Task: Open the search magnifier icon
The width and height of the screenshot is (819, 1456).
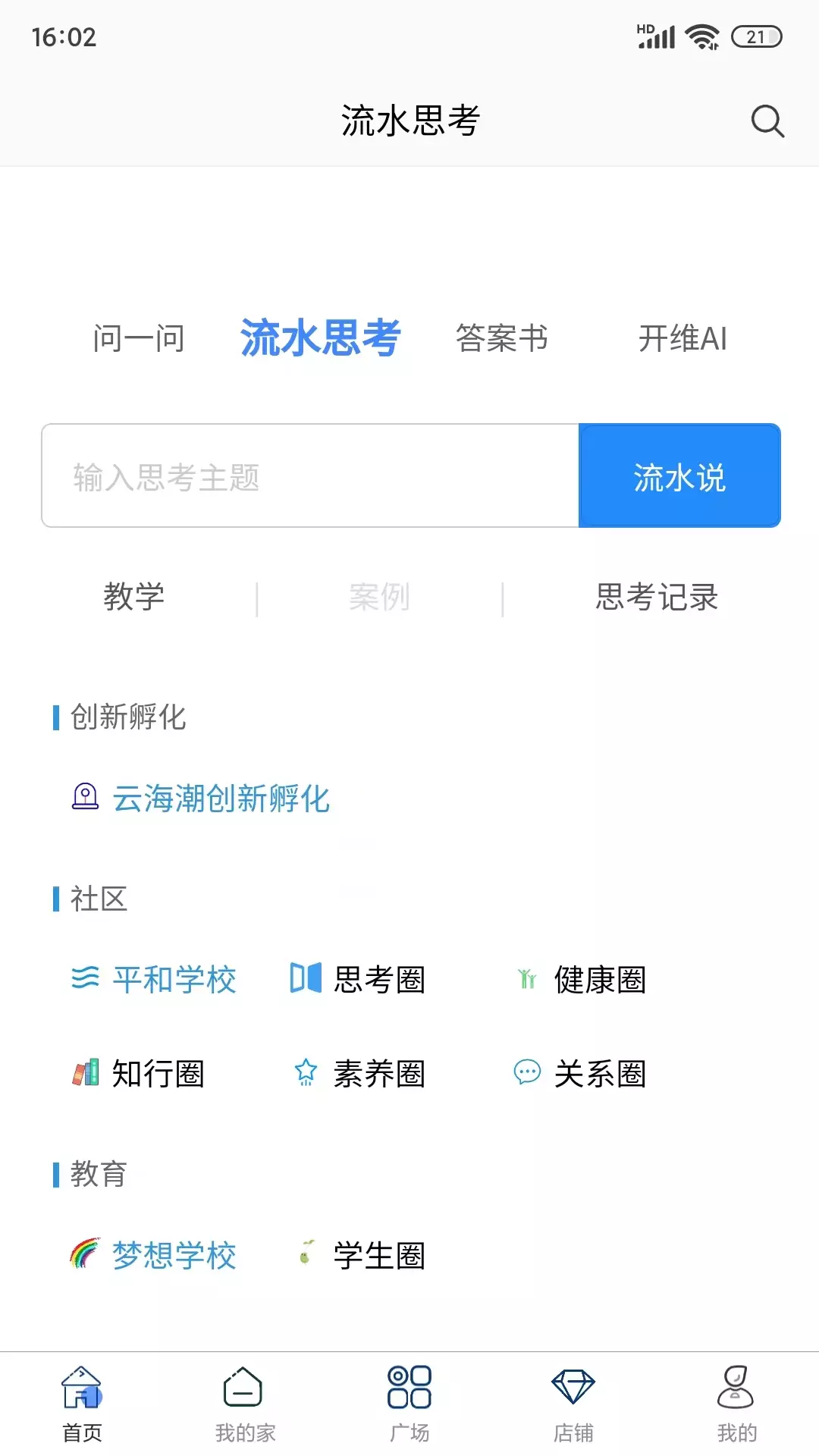Action: [767, 121]
